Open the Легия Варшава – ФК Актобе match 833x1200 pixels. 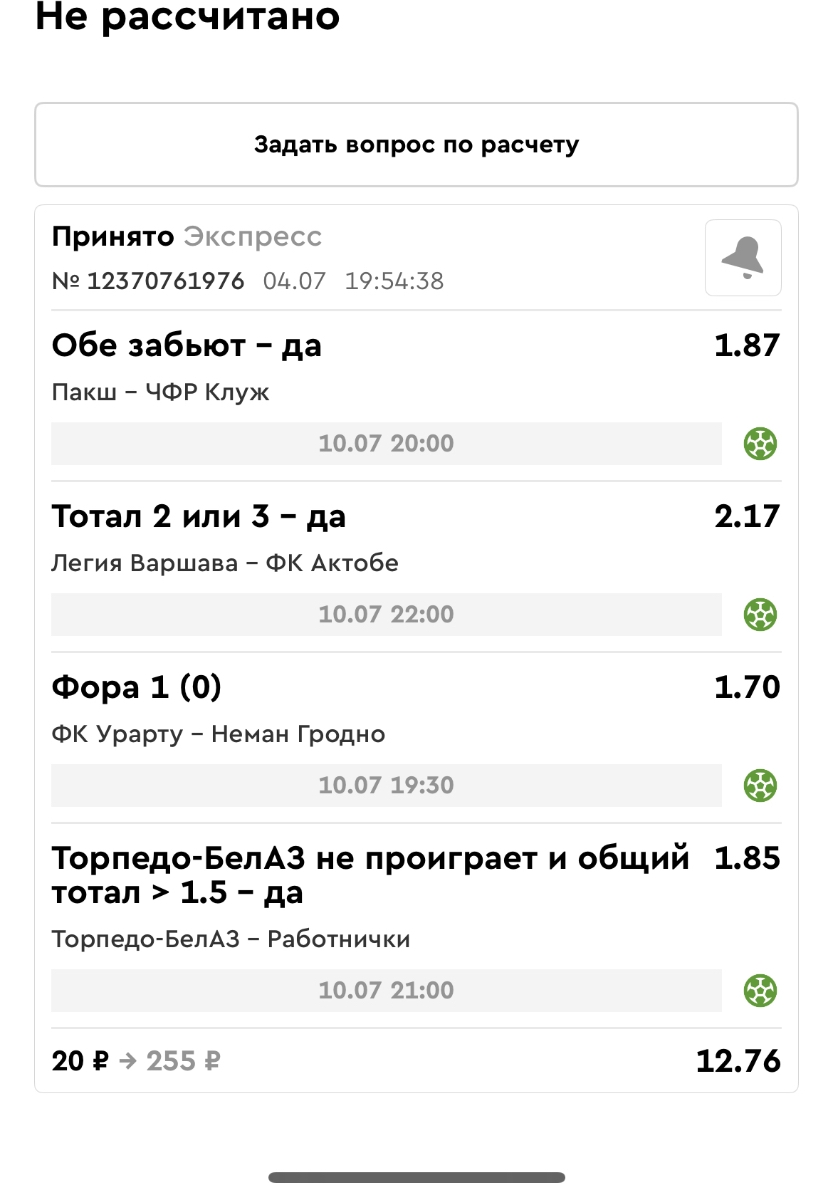point(225,564)
